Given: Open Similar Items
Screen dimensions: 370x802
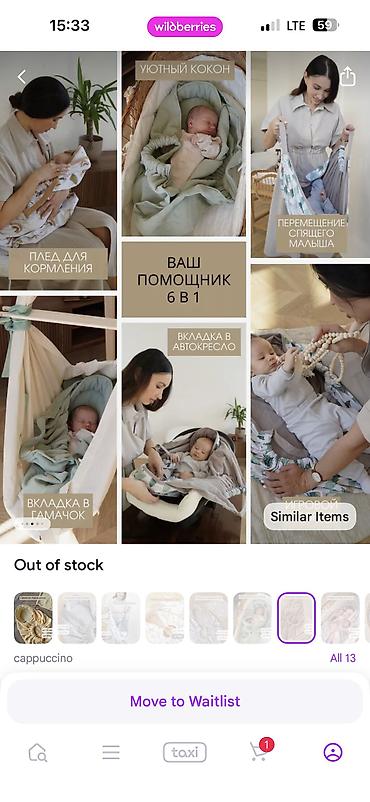Looking at the screenshot, I should [x=309, y=516].
